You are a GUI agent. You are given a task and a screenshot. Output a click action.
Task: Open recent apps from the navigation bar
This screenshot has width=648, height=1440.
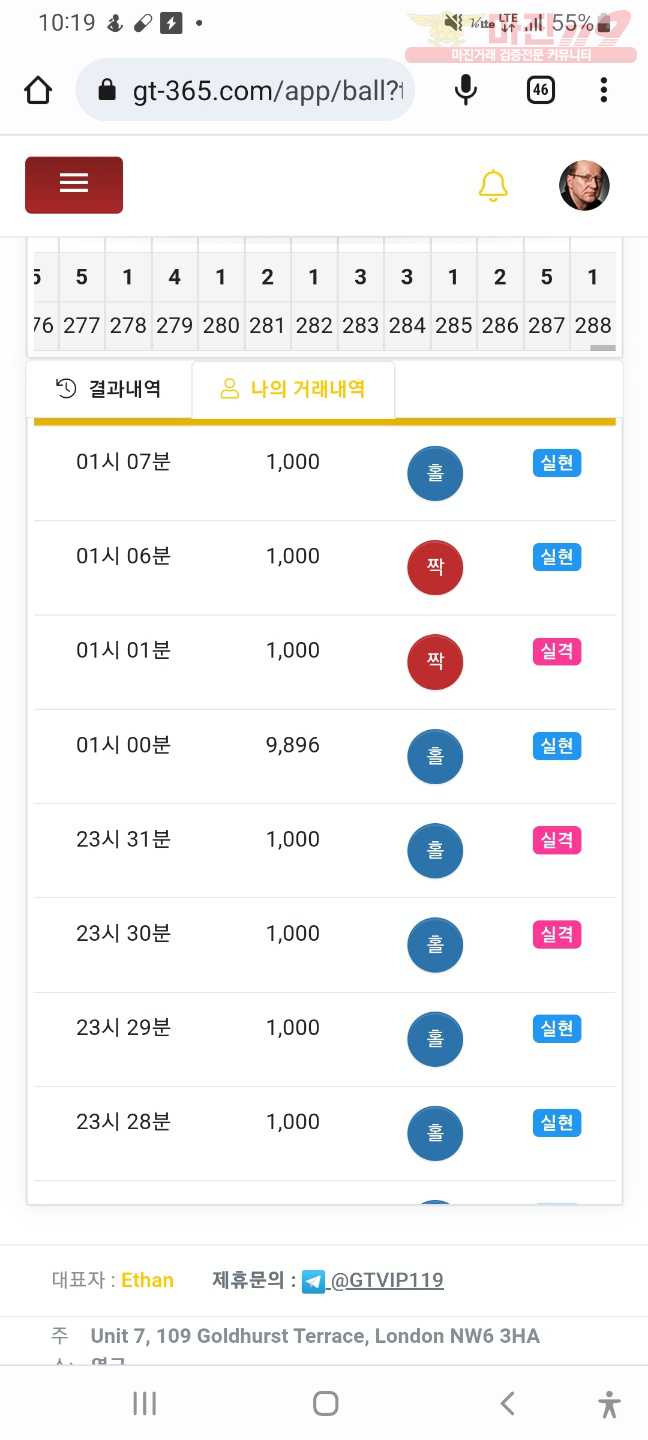coord(145,1403)
